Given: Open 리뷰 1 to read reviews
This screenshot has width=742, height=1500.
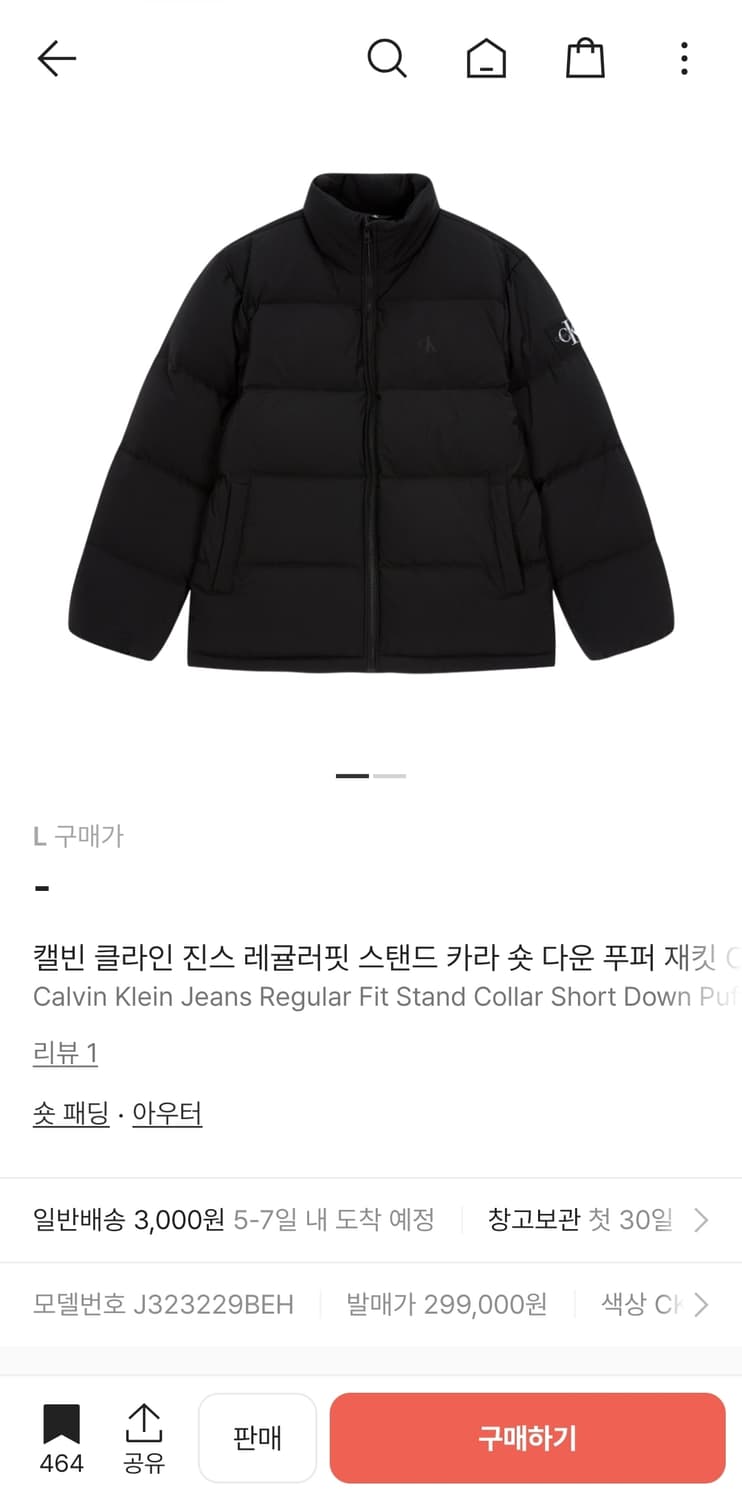Looking at the screenshot, I should [64, 1054].
